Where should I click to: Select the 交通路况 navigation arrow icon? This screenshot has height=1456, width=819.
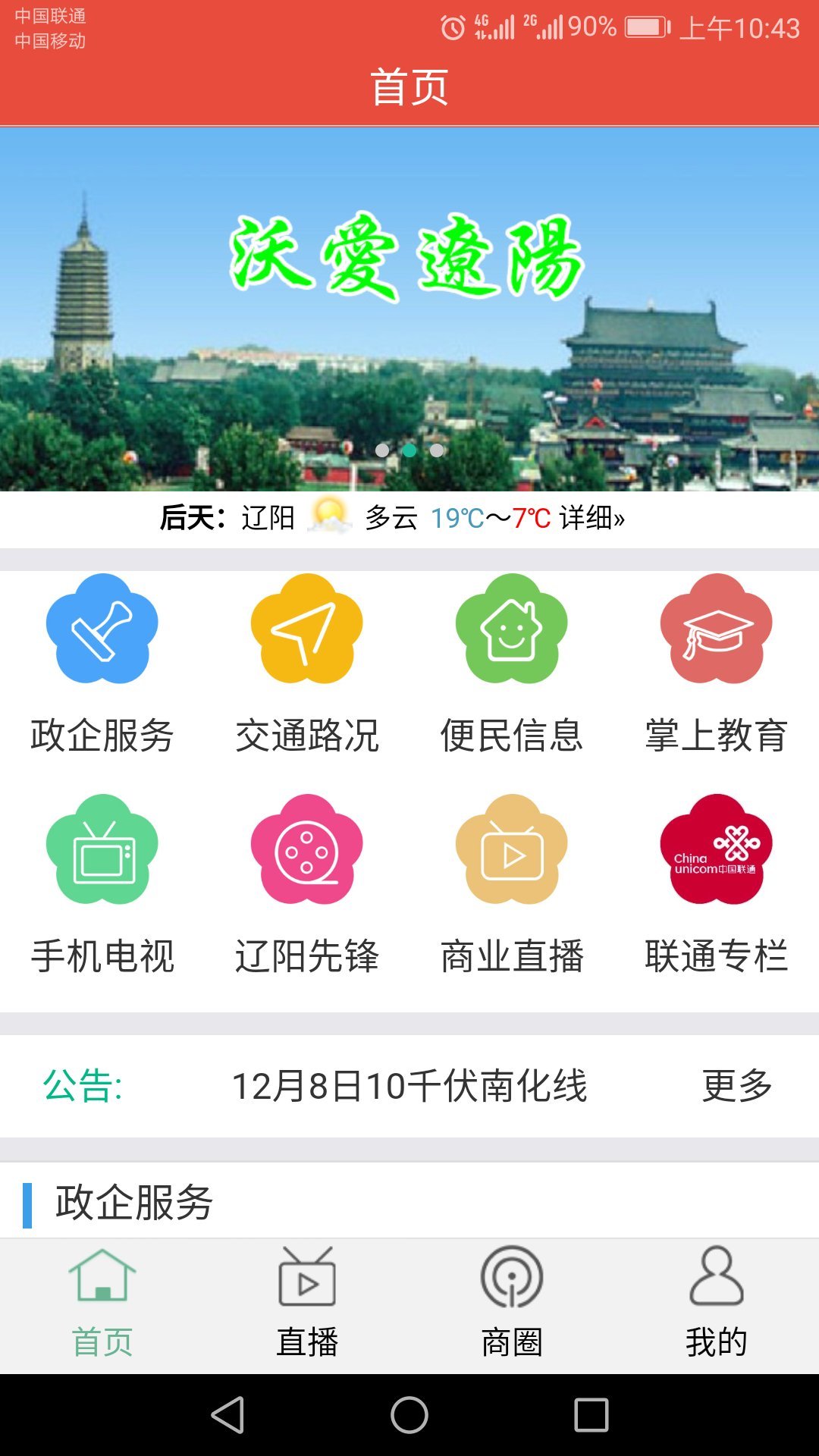point(306,635)
